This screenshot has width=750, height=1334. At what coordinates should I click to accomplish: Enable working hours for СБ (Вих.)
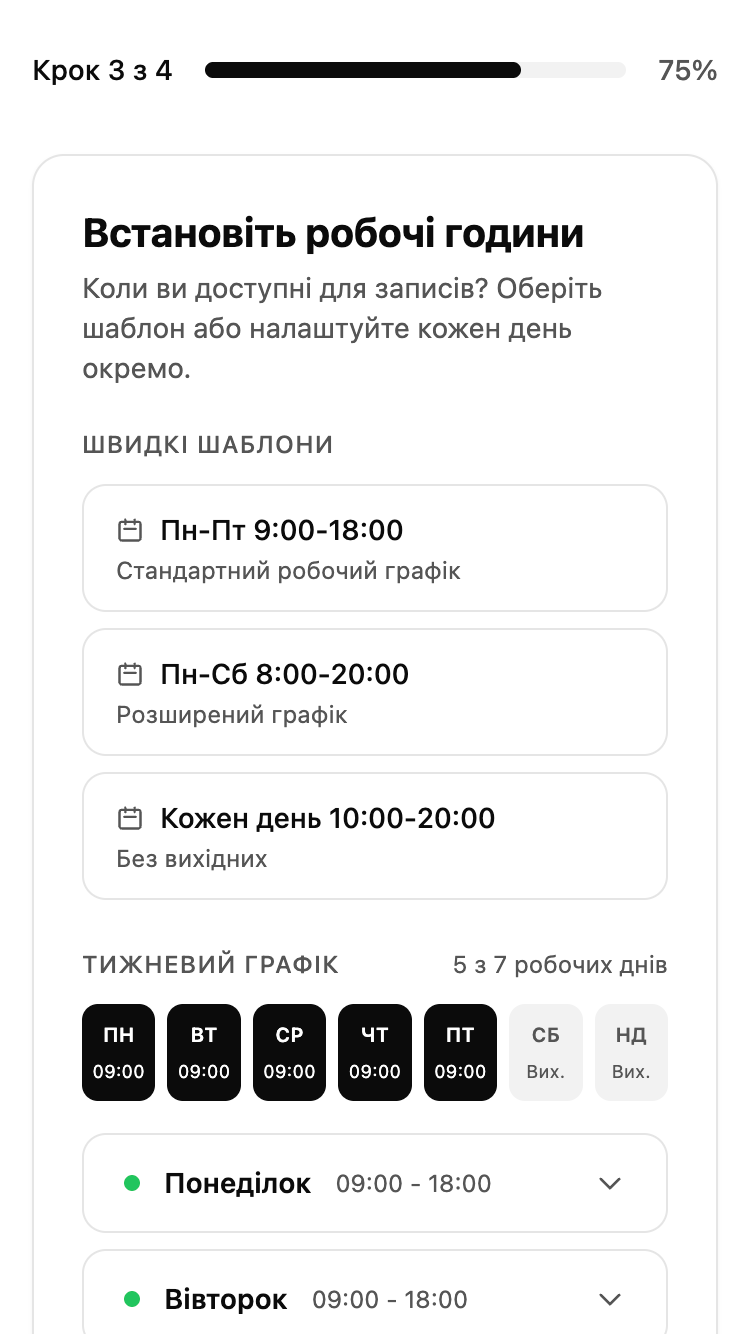(546, 1052)
